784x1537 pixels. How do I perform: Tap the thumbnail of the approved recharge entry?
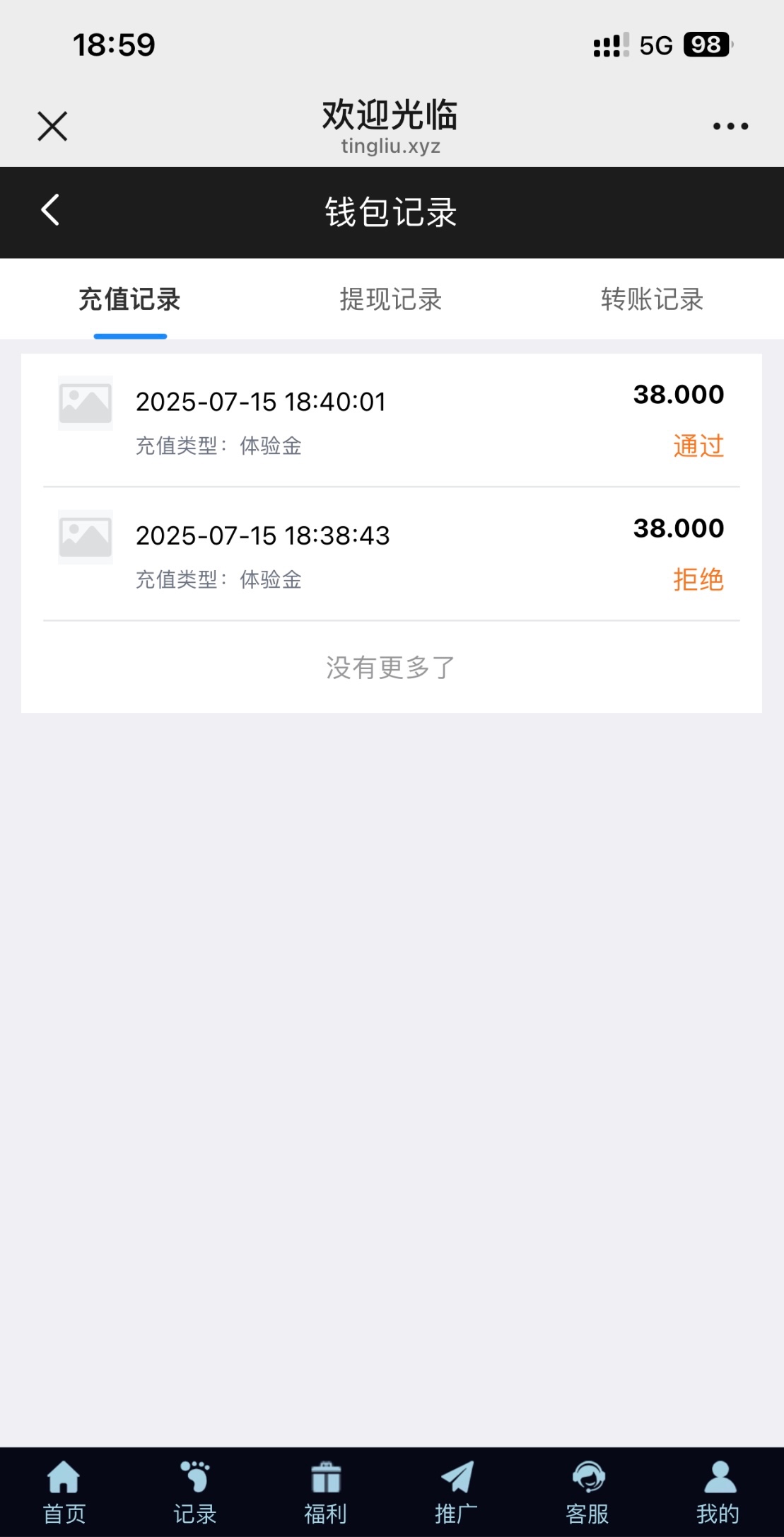tap(85, 402)
